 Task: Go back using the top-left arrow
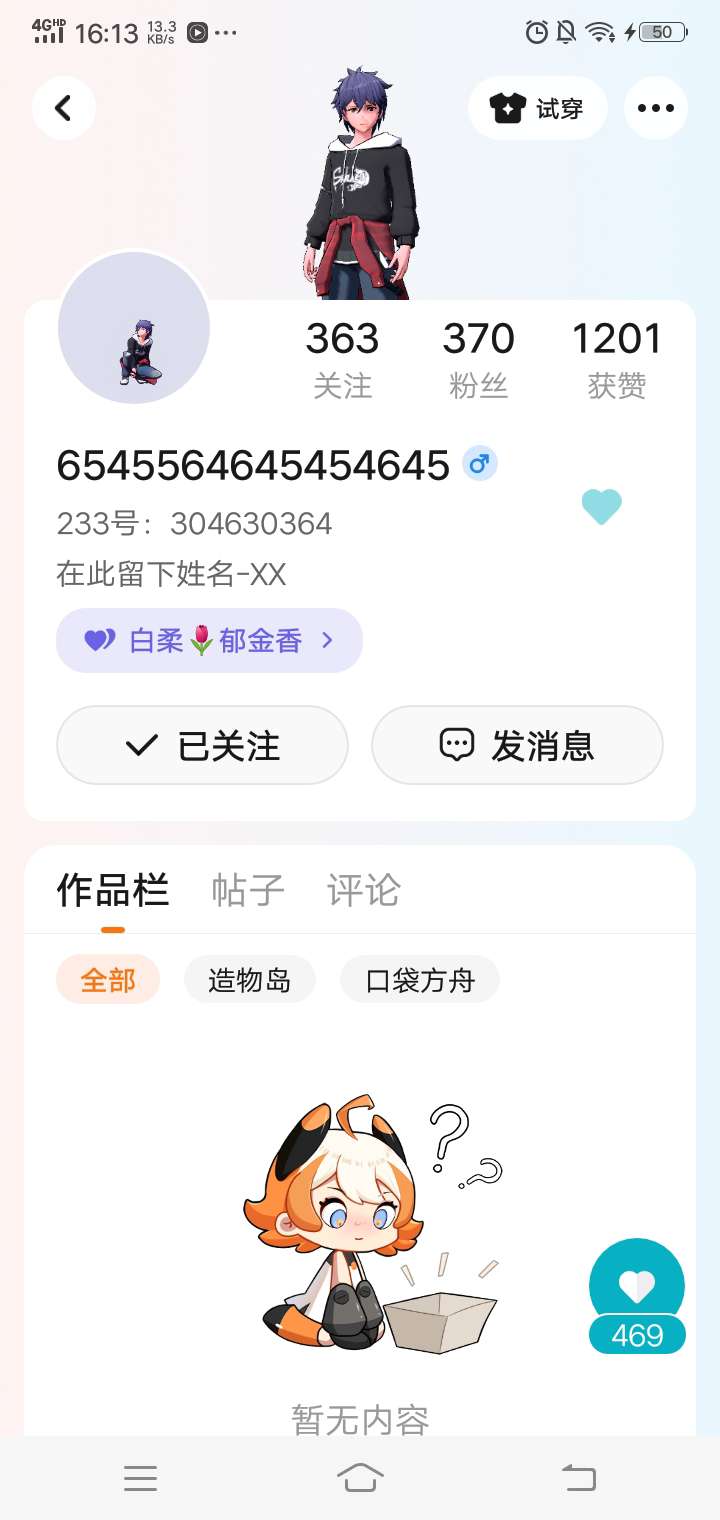point(63,108)
